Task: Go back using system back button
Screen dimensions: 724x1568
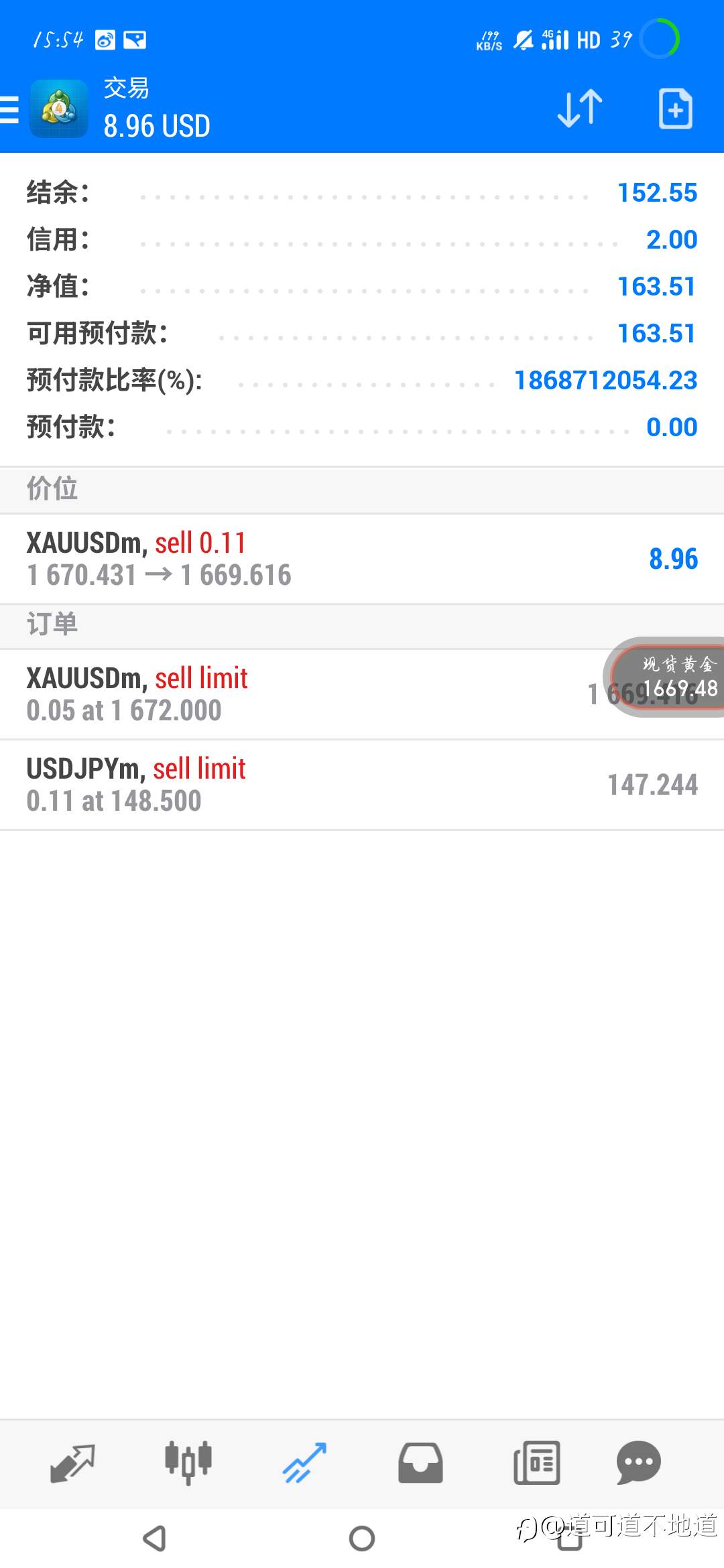Action: [155, 1539]
